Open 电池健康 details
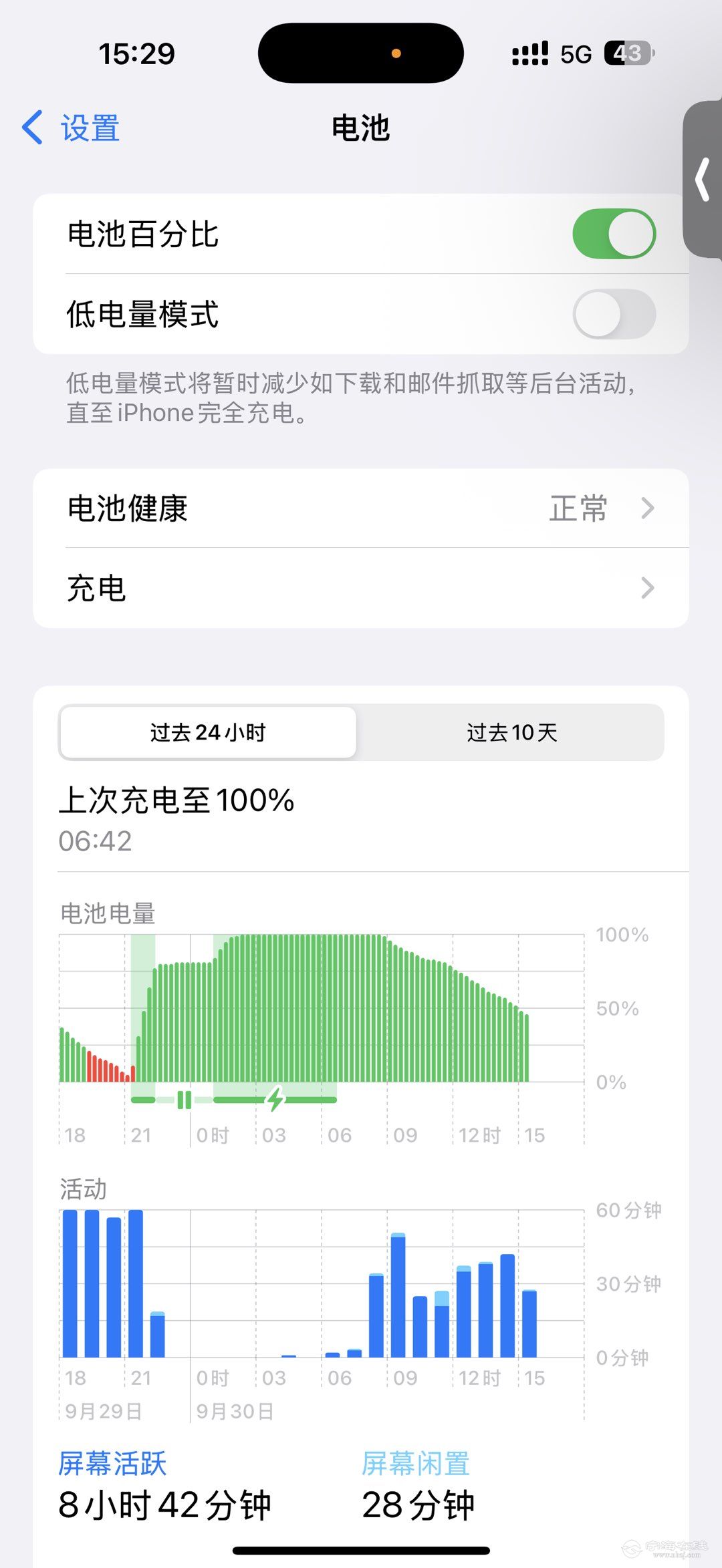 tap(361, 508)
